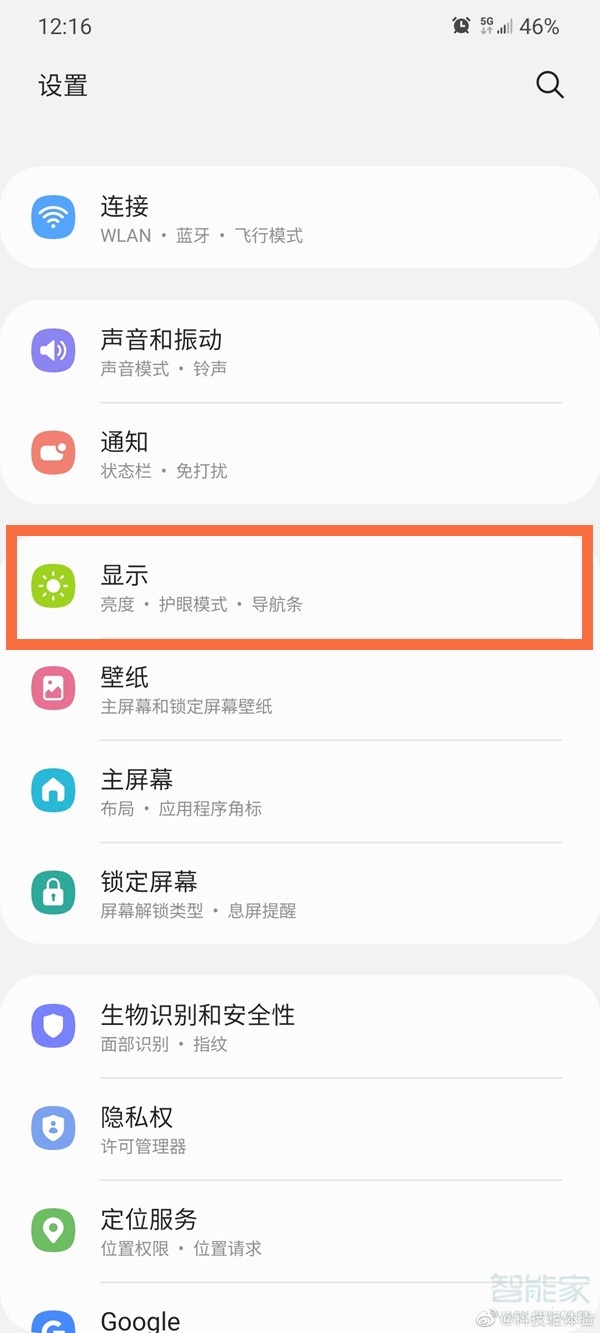Open the Google settings row
600x1333 pixels.
point(300,1316)
